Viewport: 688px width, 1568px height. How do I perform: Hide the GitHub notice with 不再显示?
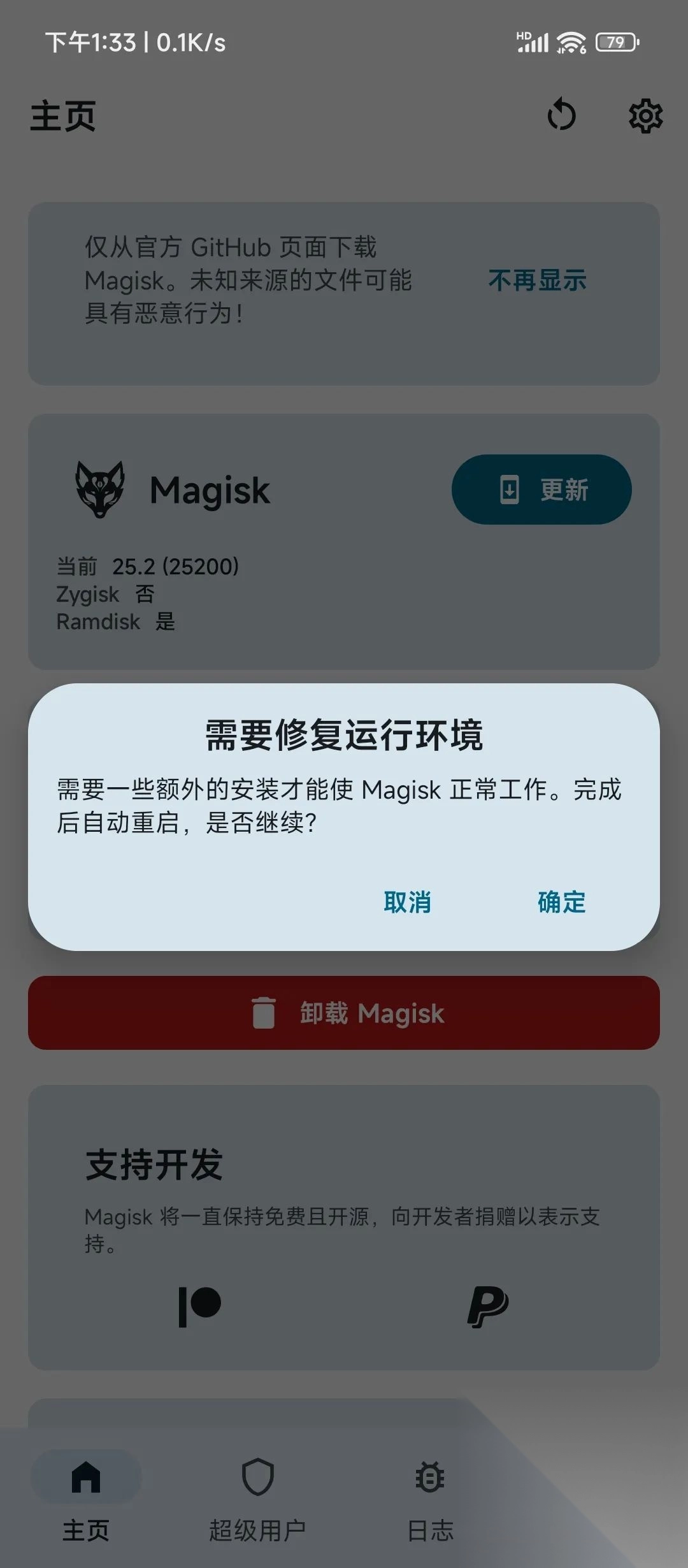[537, 280]
